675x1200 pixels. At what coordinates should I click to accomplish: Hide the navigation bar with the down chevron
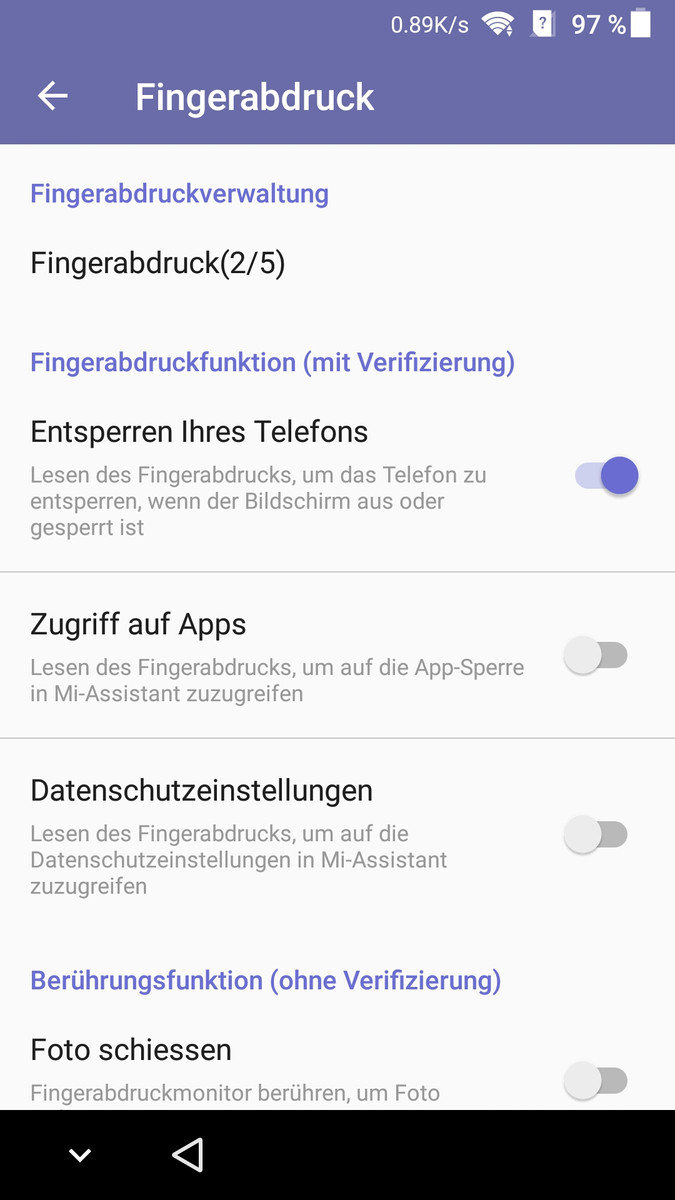80,1155
